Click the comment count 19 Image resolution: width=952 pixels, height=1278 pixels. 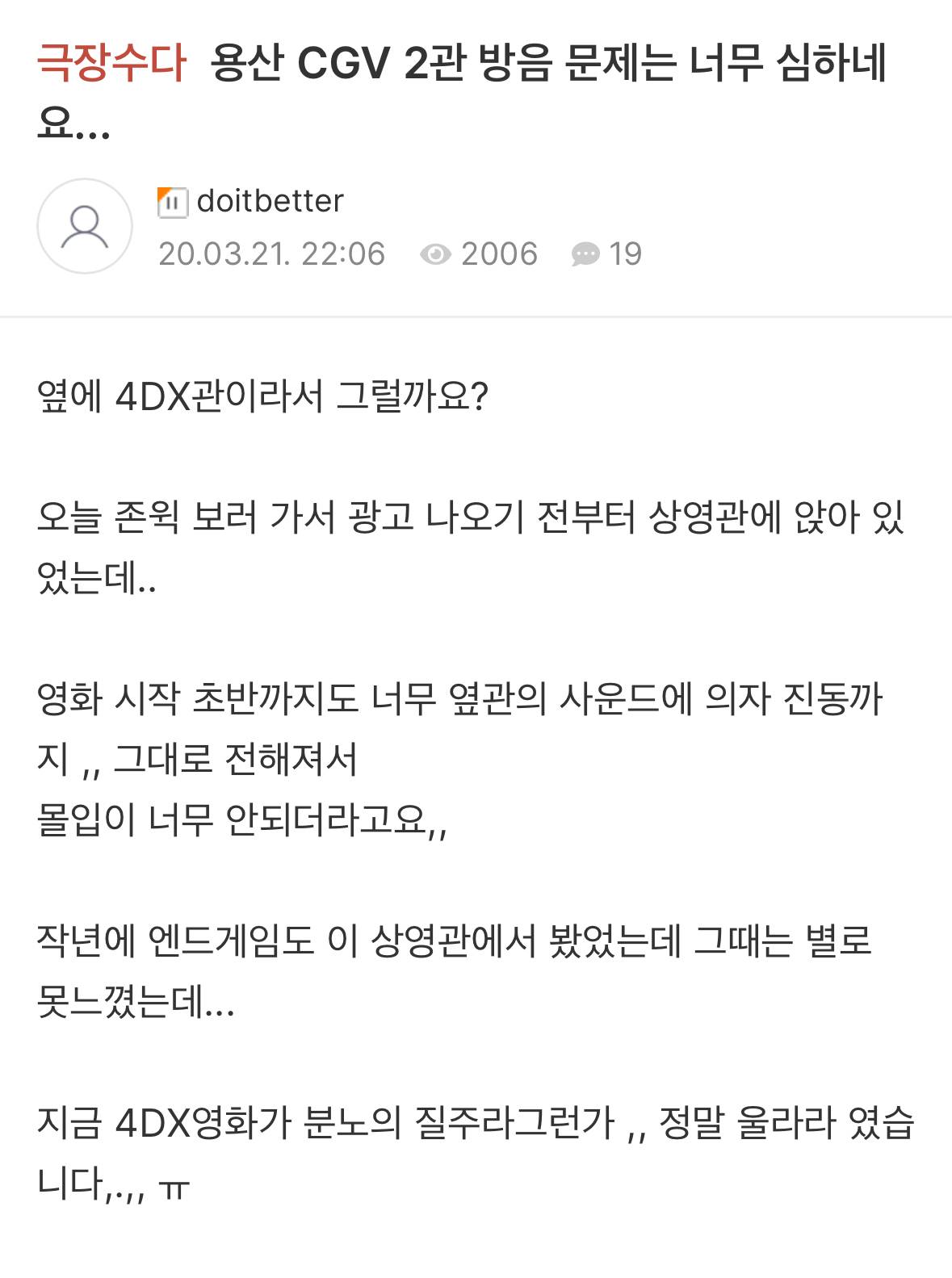pos(625,254)
